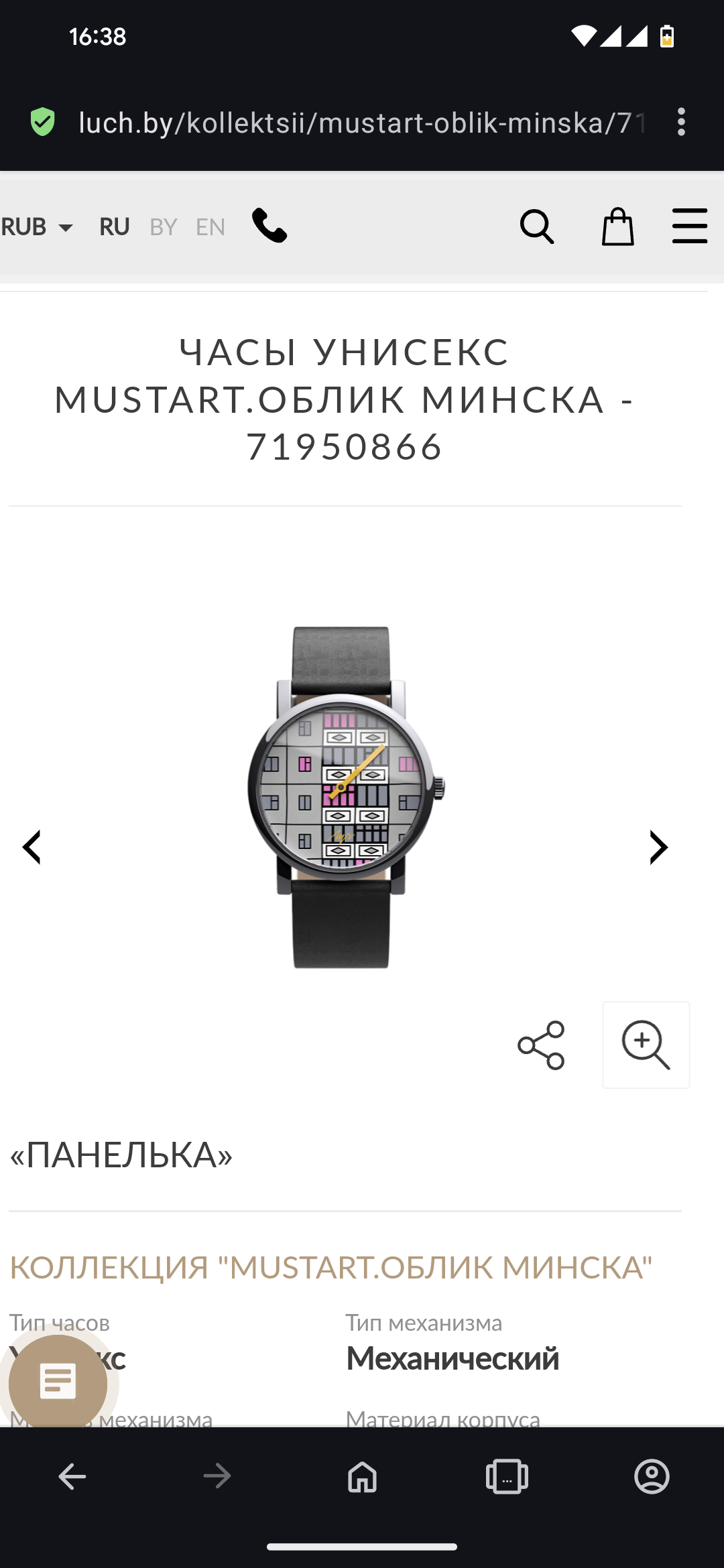Go back in the browser

(72, 1476)
